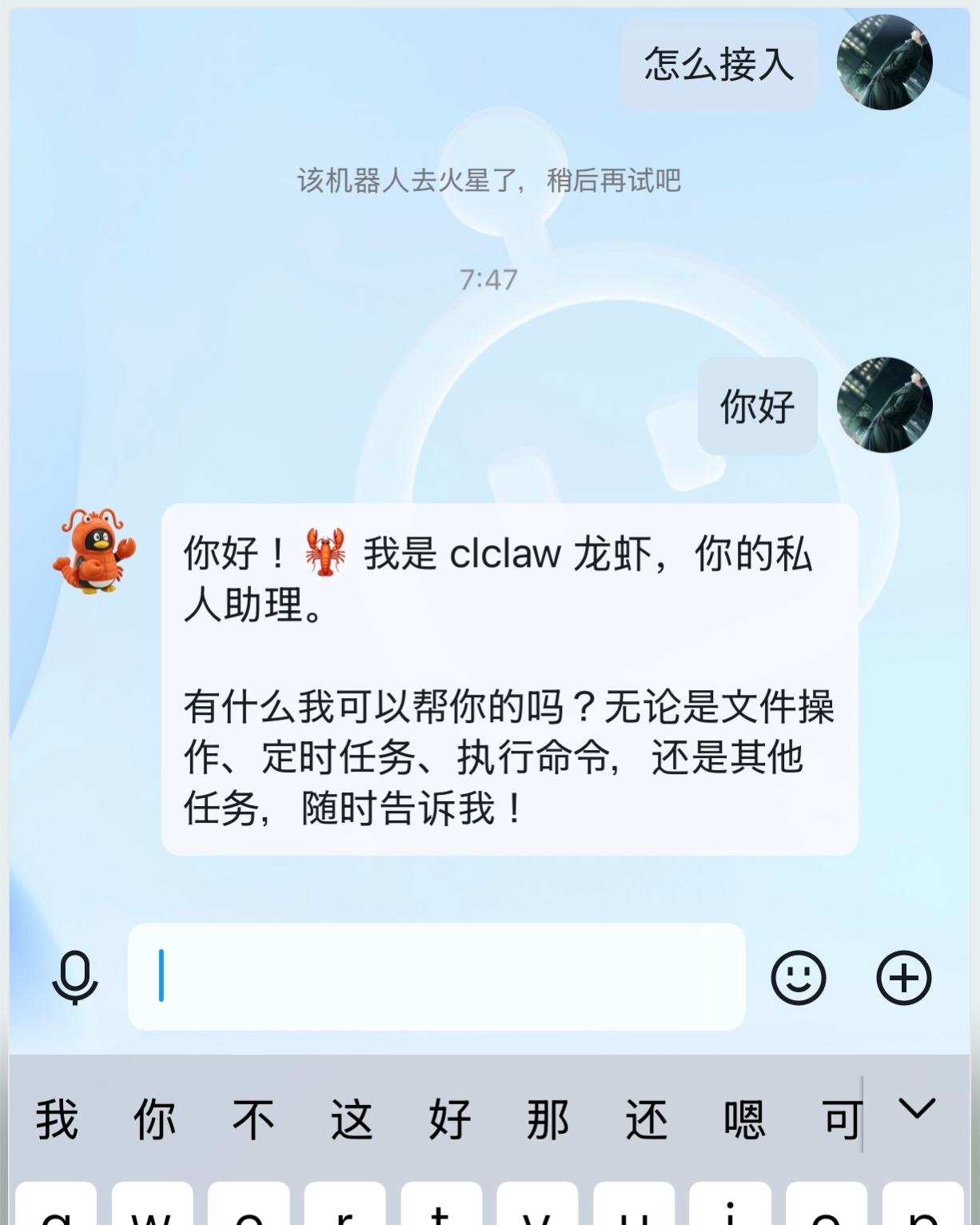Screen dimensions: 980x1225
Task: Open the clclaw lobster bot's avatar
Action: (x=94, y=551)
